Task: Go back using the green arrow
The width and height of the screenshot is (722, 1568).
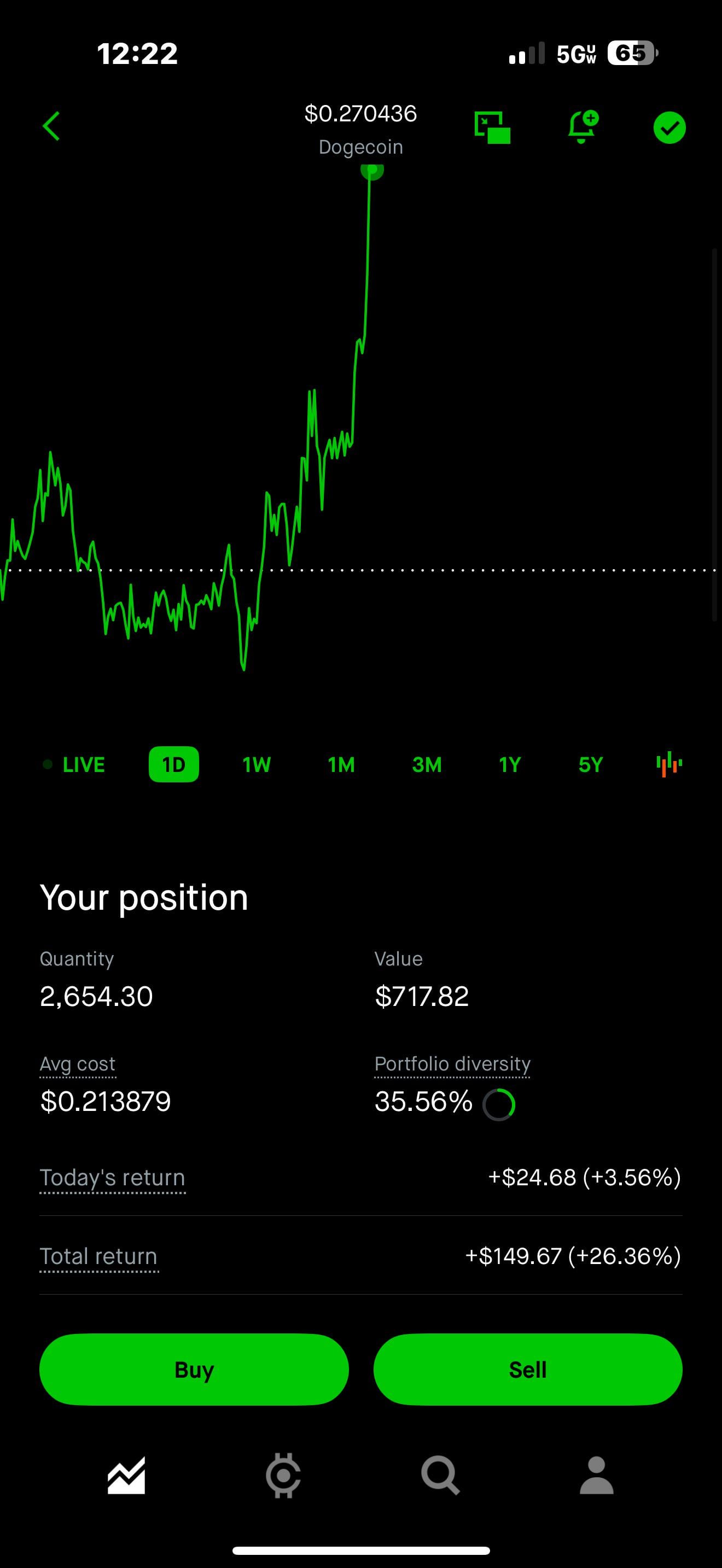Action: point(51,126)
